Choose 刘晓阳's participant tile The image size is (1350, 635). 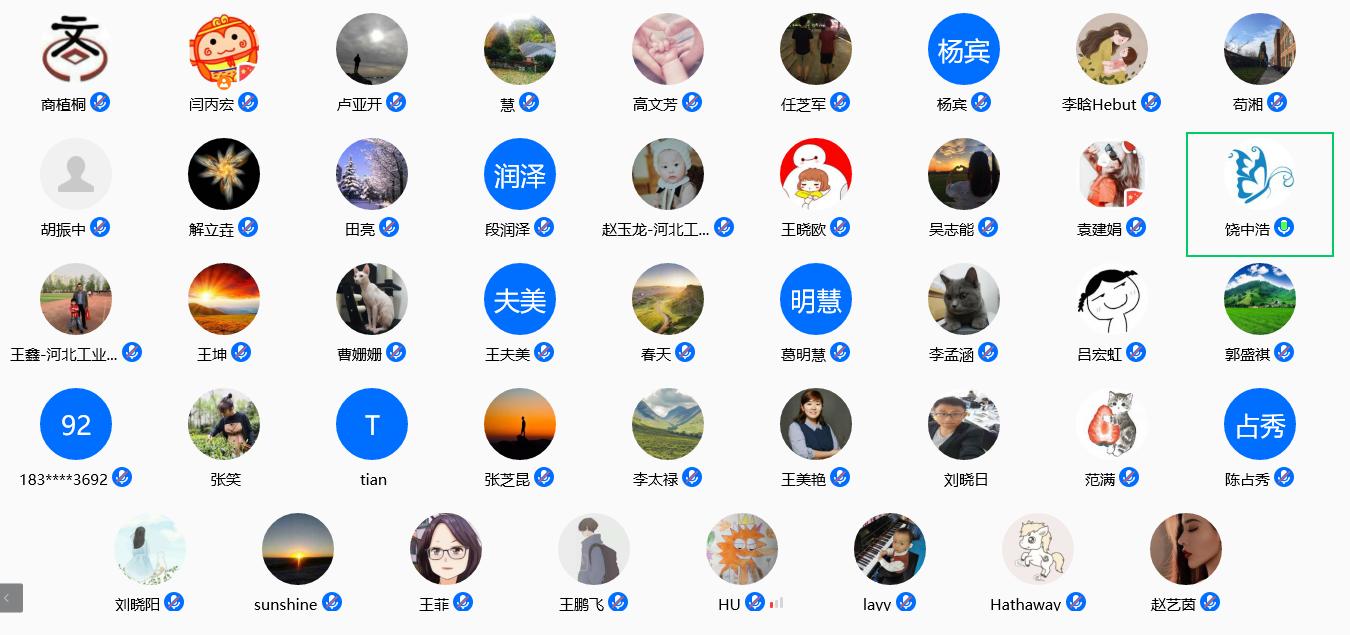150,550
